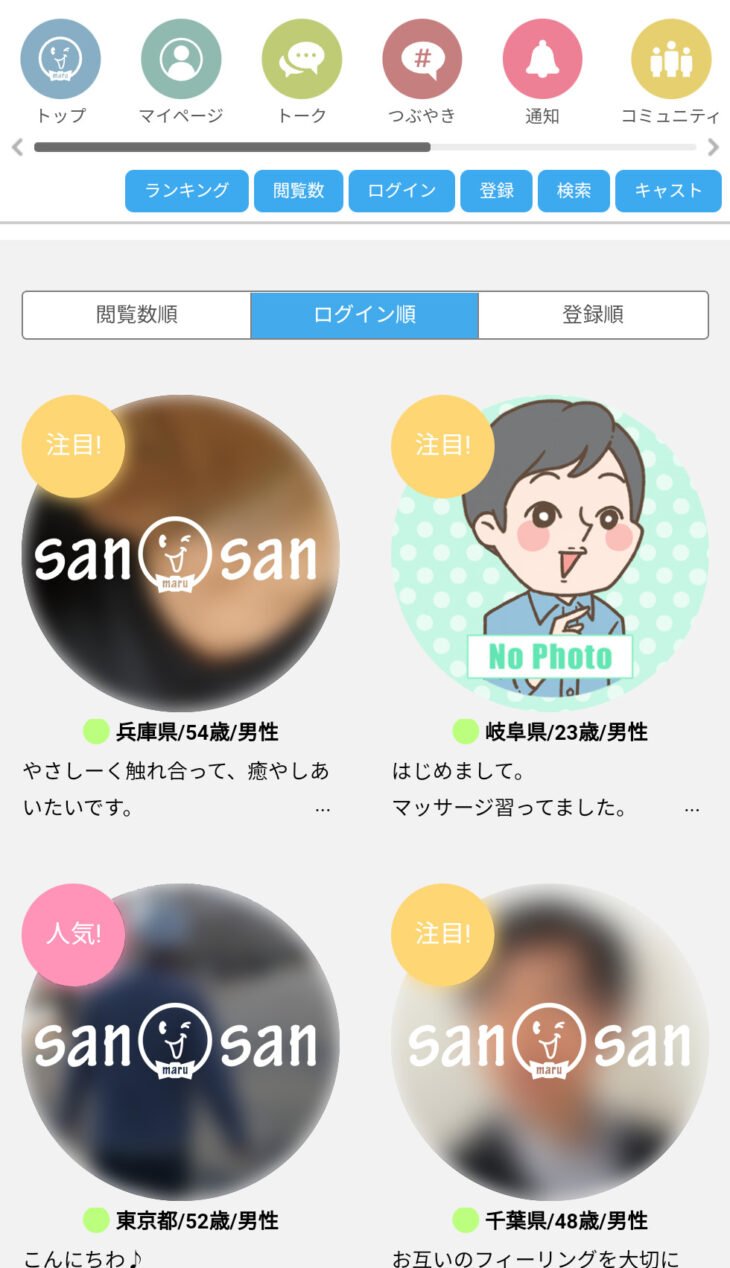Open the 通知 notifications bell

click(542, 59)
